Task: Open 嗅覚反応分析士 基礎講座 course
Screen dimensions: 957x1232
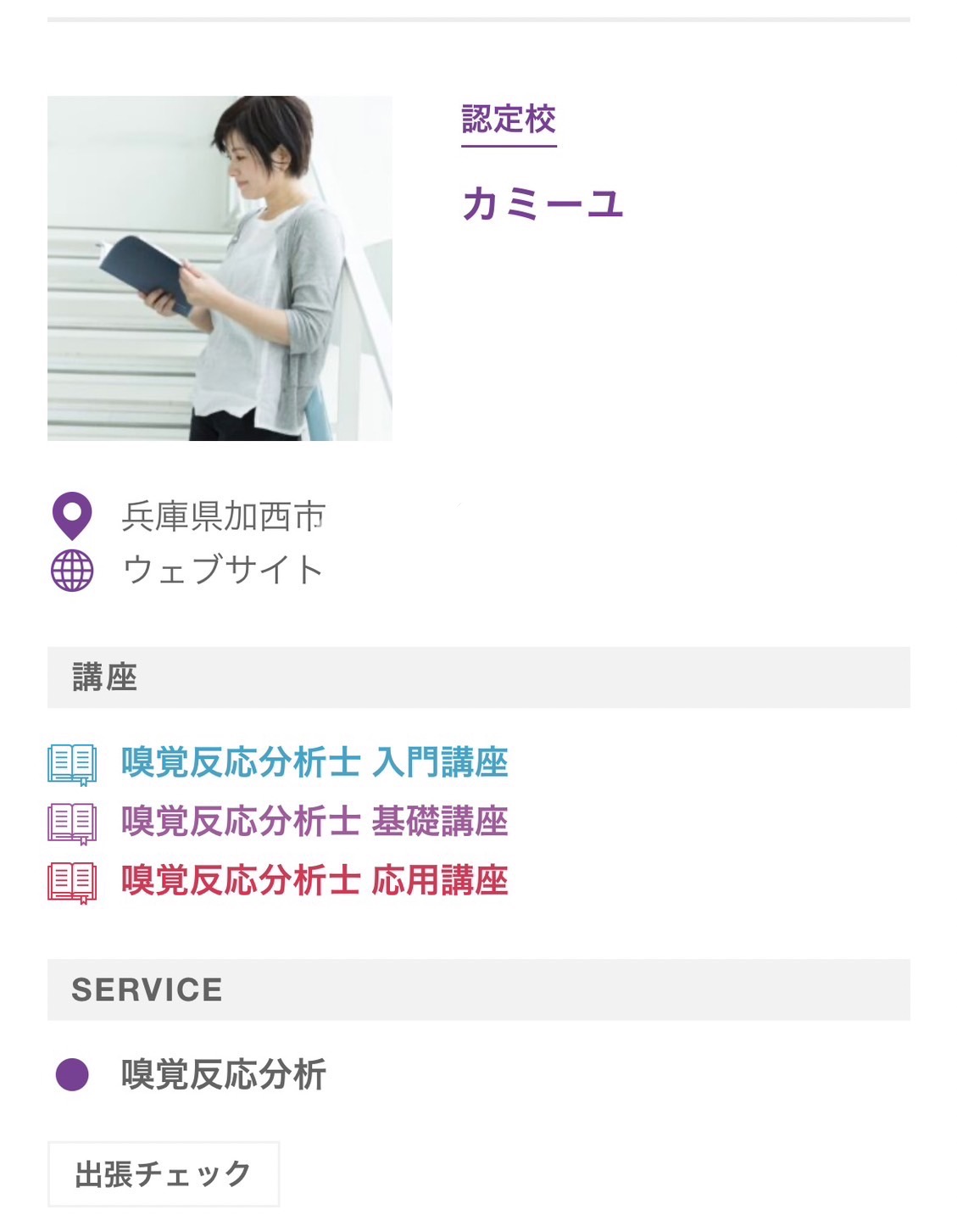Action: pos(314,822)
